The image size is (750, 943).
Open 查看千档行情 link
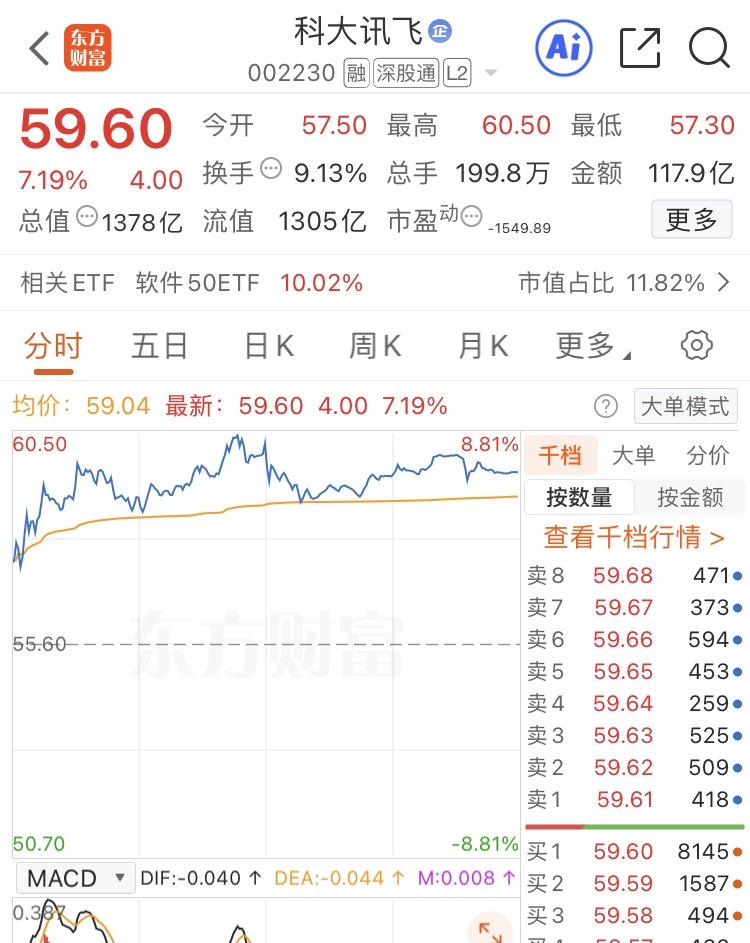pos(634,537)
